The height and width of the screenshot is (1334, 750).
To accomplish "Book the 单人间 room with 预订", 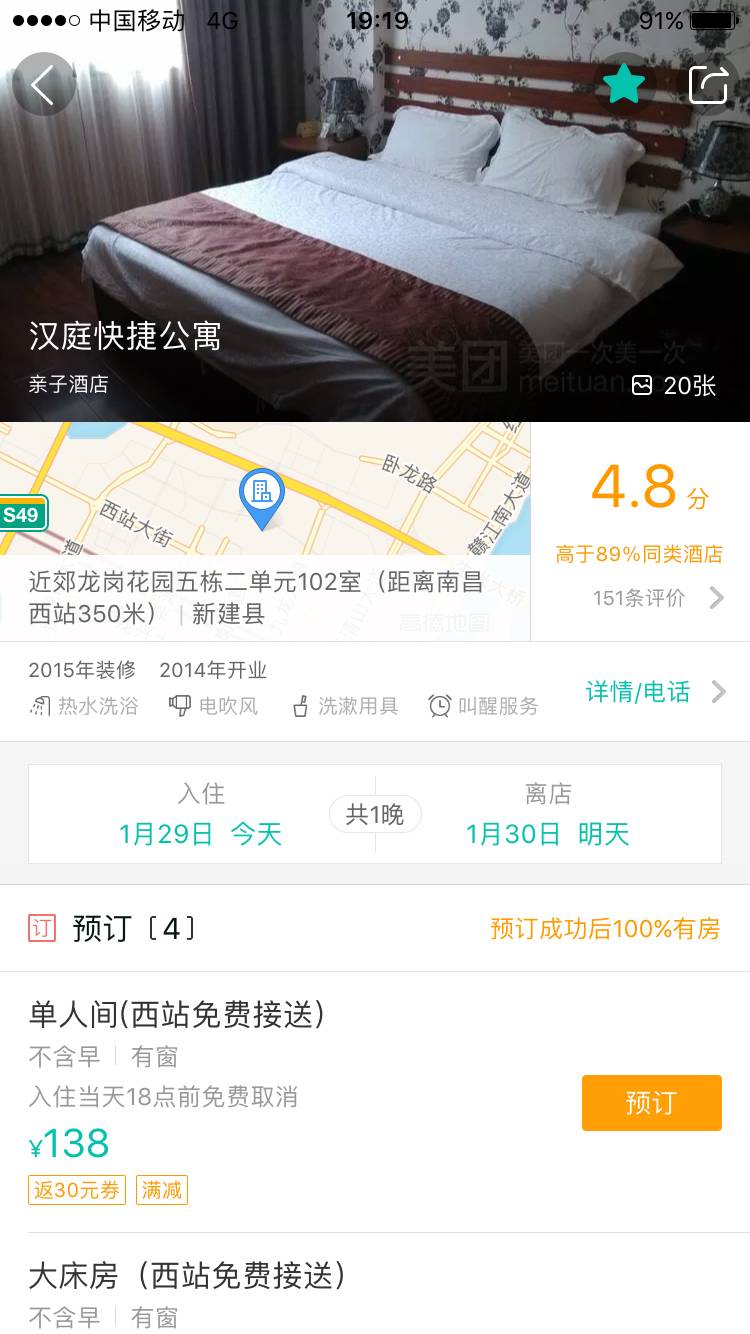I will (651, 1103).
